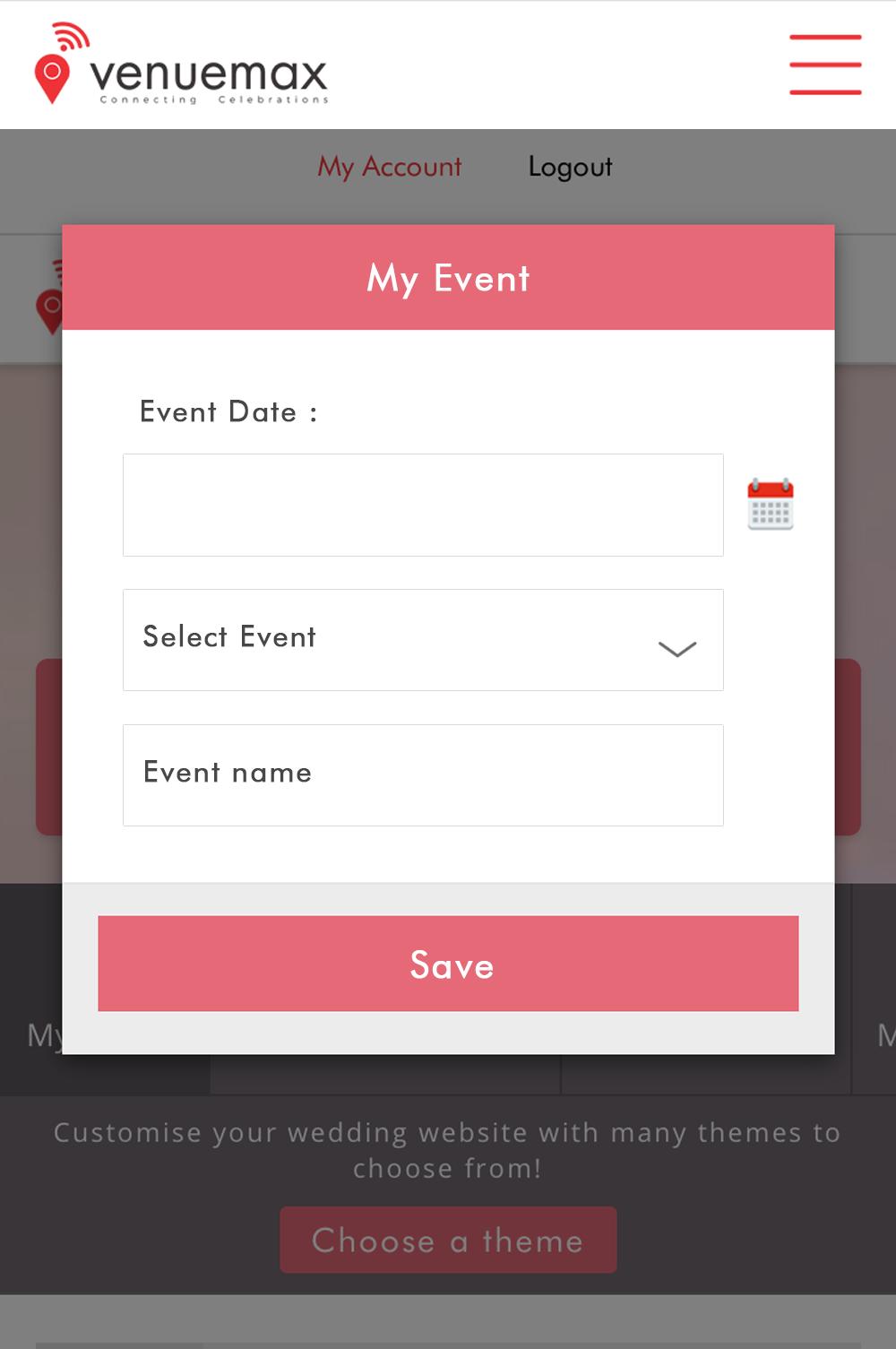This screenshot has height=1349, width=896.
Task: Focus the Event name field
Action: pyautogui.click(x=423, y=774)
